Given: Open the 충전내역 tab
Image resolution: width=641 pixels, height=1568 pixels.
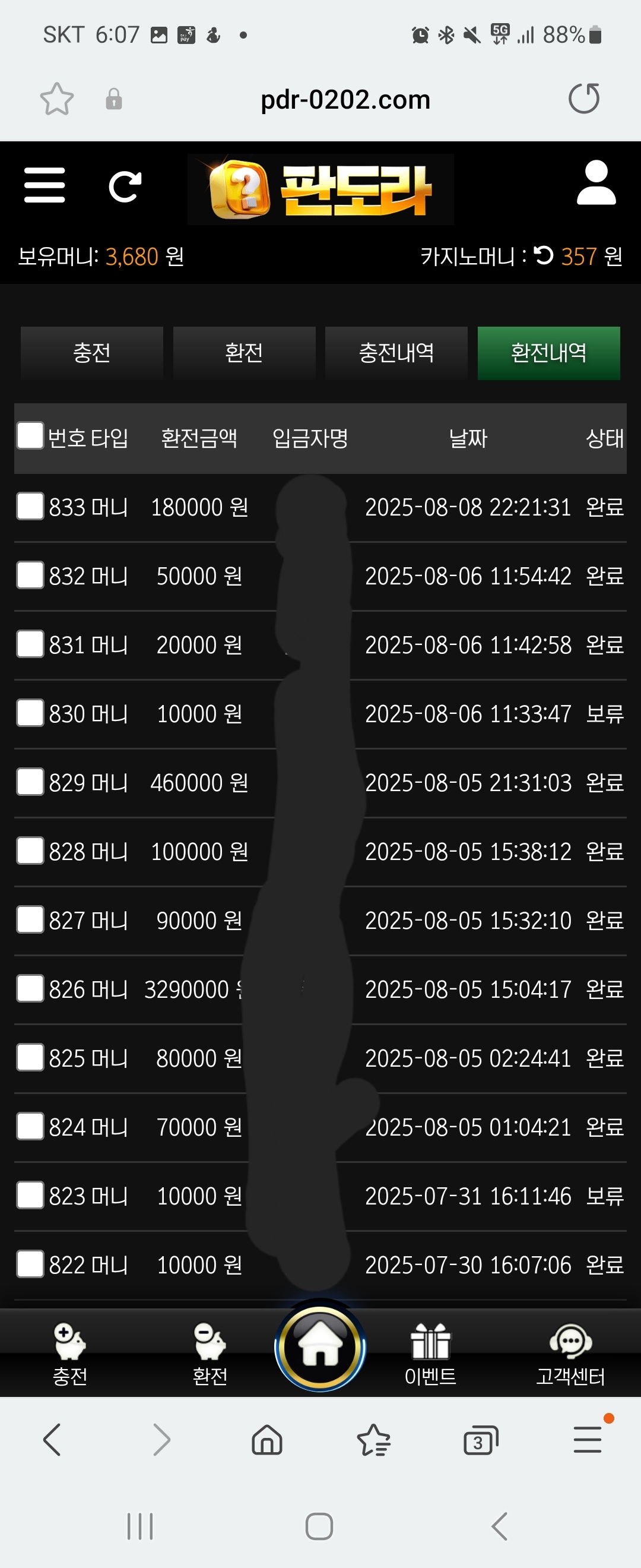Looking at the screenshot, I should (396, 353).
